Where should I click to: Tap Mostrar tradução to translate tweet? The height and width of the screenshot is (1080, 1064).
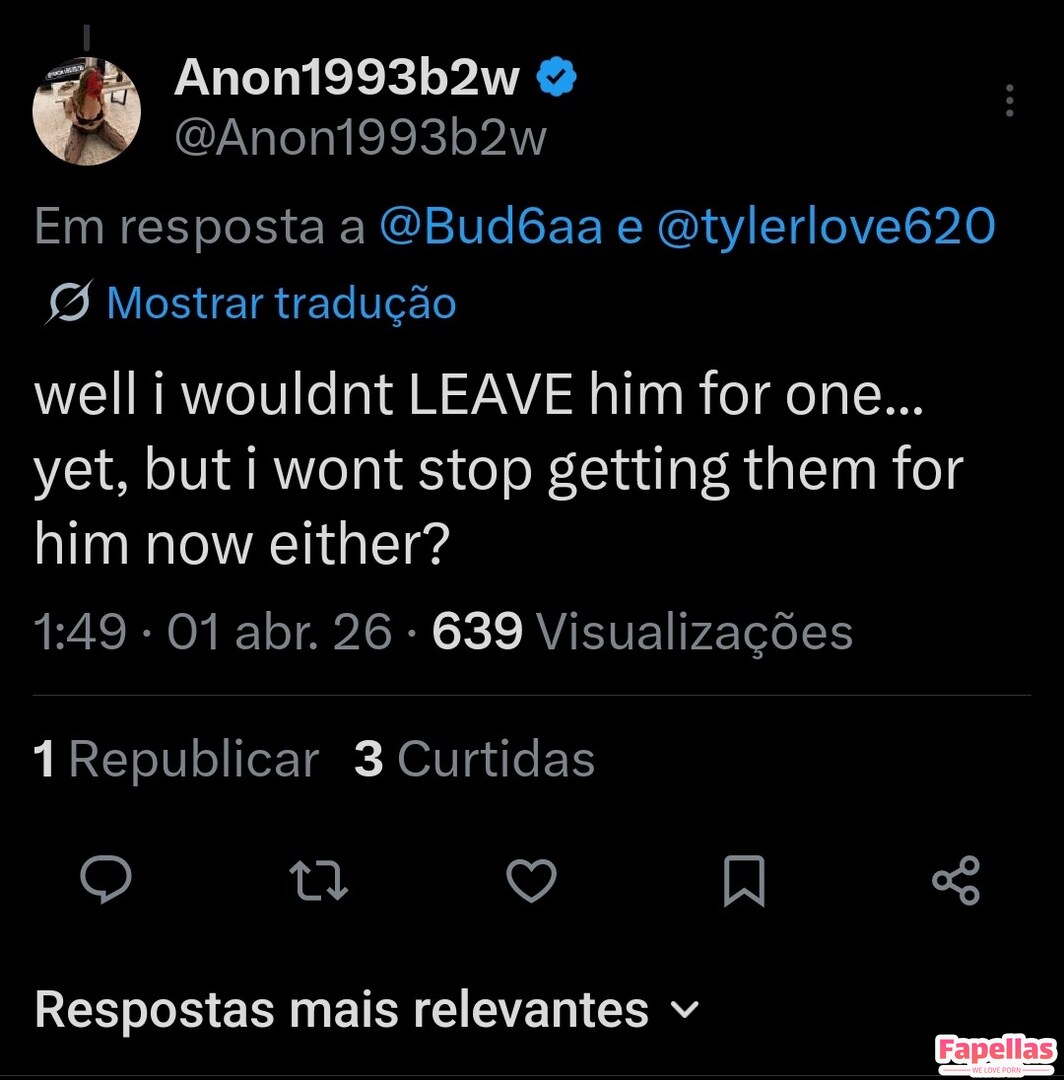click(x=280, y=303)
